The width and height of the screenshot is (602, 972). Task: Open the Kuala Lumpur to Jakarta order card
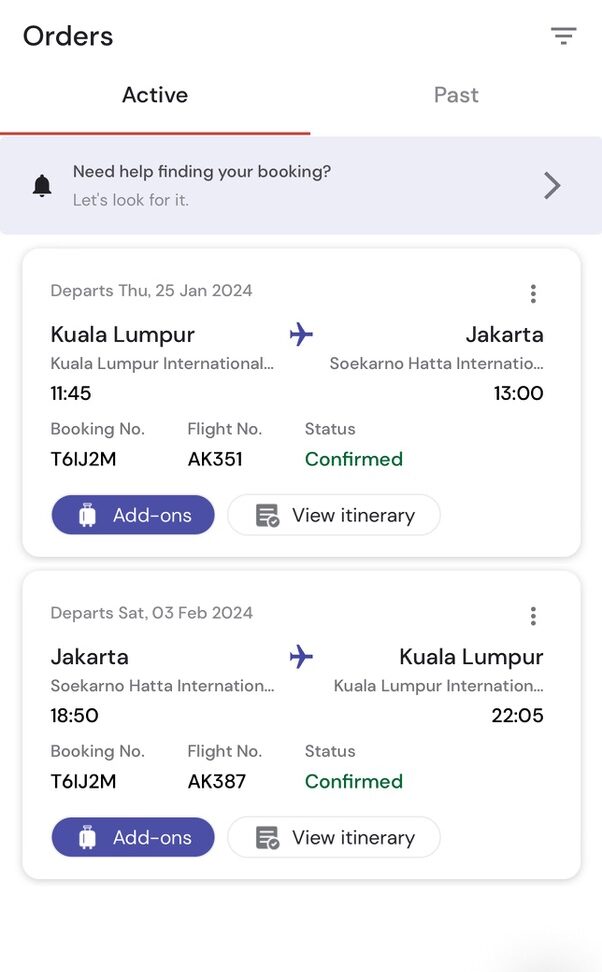(x=300, y=380)
